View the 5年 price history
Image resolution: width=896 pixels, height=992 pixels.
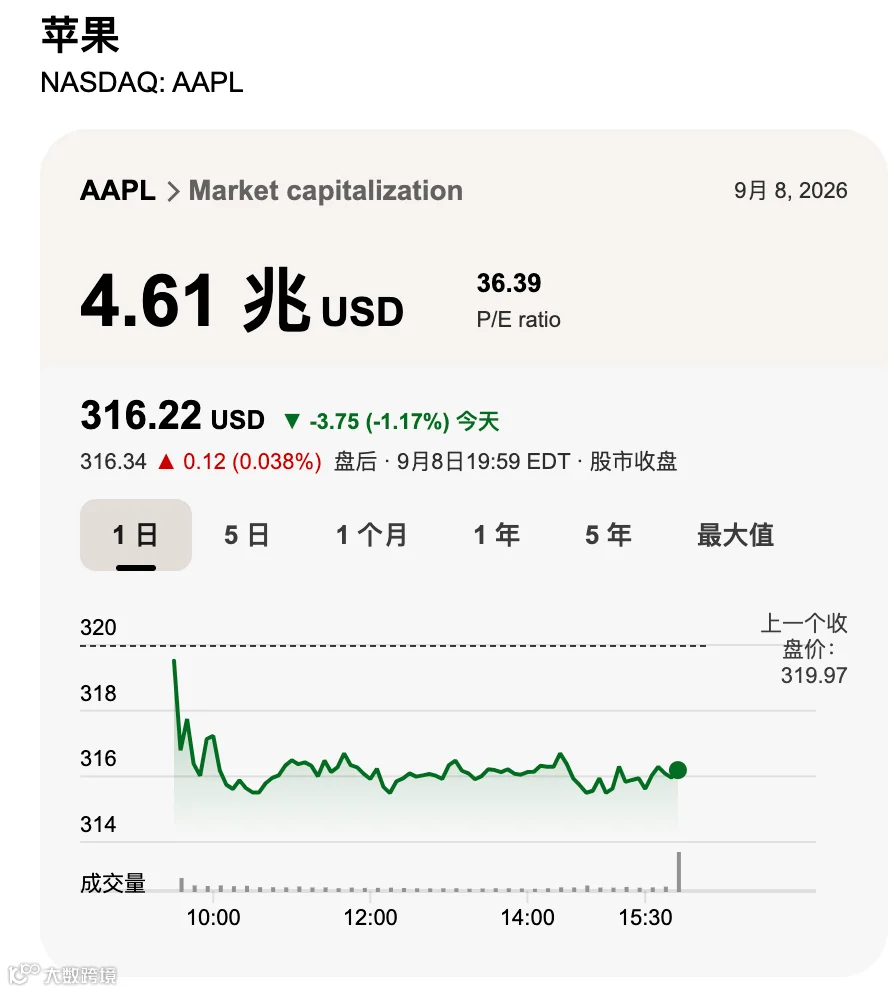tap(608, 535)
